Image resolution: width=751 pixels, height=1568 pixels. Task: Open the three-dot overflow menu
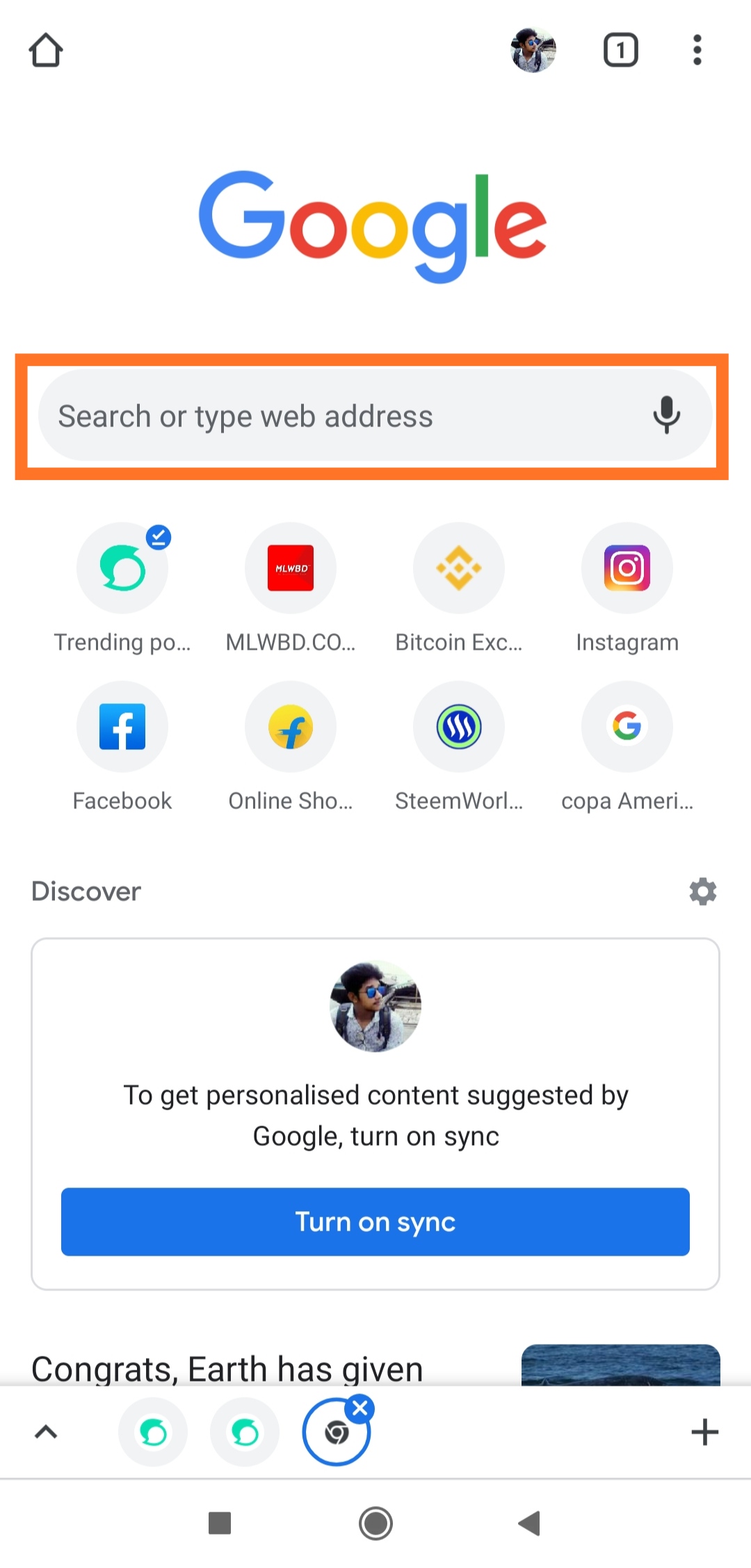coord(697,50)
